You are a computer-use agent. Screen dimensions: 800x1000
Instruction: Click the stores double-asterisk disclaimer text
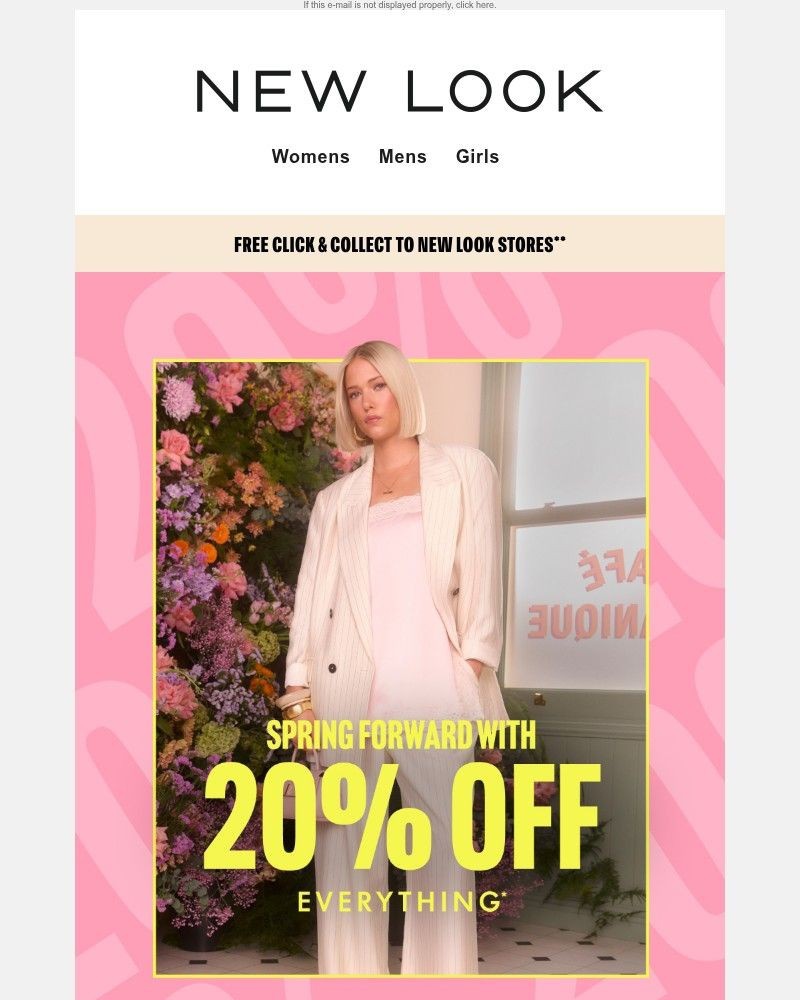pos(561,237)
